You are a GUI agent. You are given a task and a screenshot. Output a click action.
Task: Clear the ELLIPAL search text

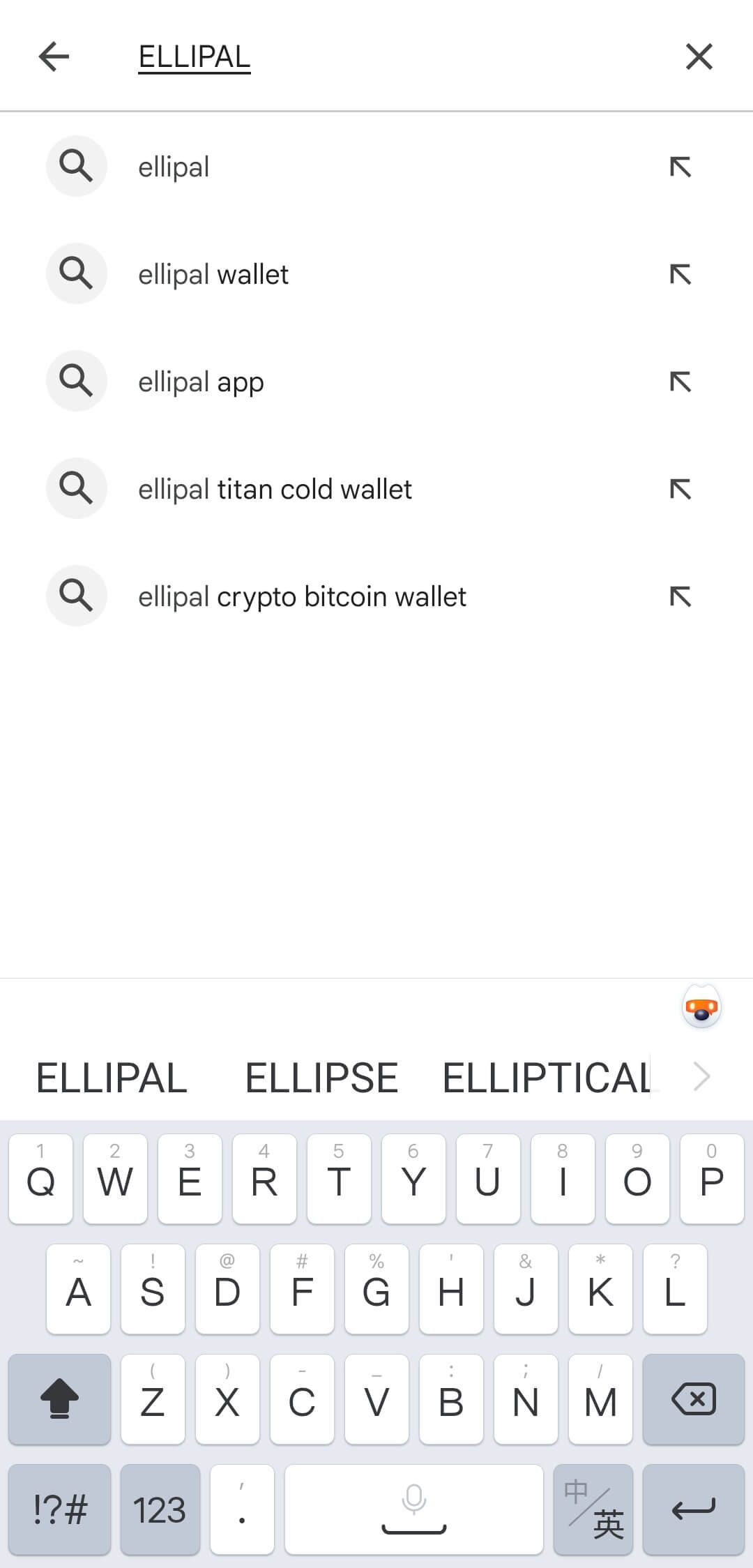pos(699,56)
